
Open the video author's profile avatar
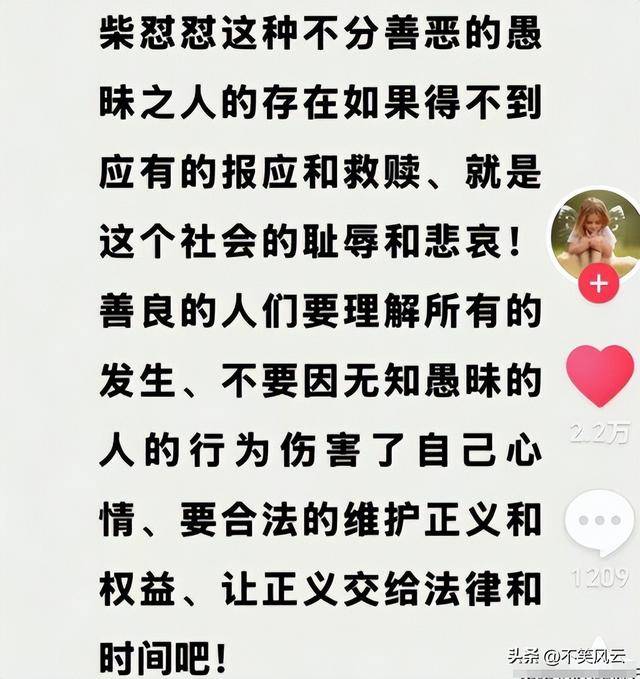[x=598, y=235]
